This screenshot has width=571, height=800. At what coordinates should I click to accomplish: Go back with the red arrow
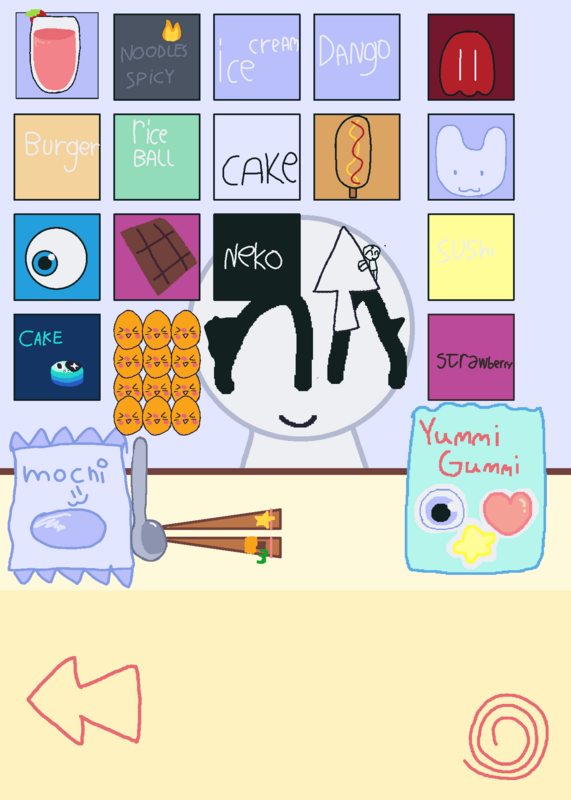(x=85, y=700)
